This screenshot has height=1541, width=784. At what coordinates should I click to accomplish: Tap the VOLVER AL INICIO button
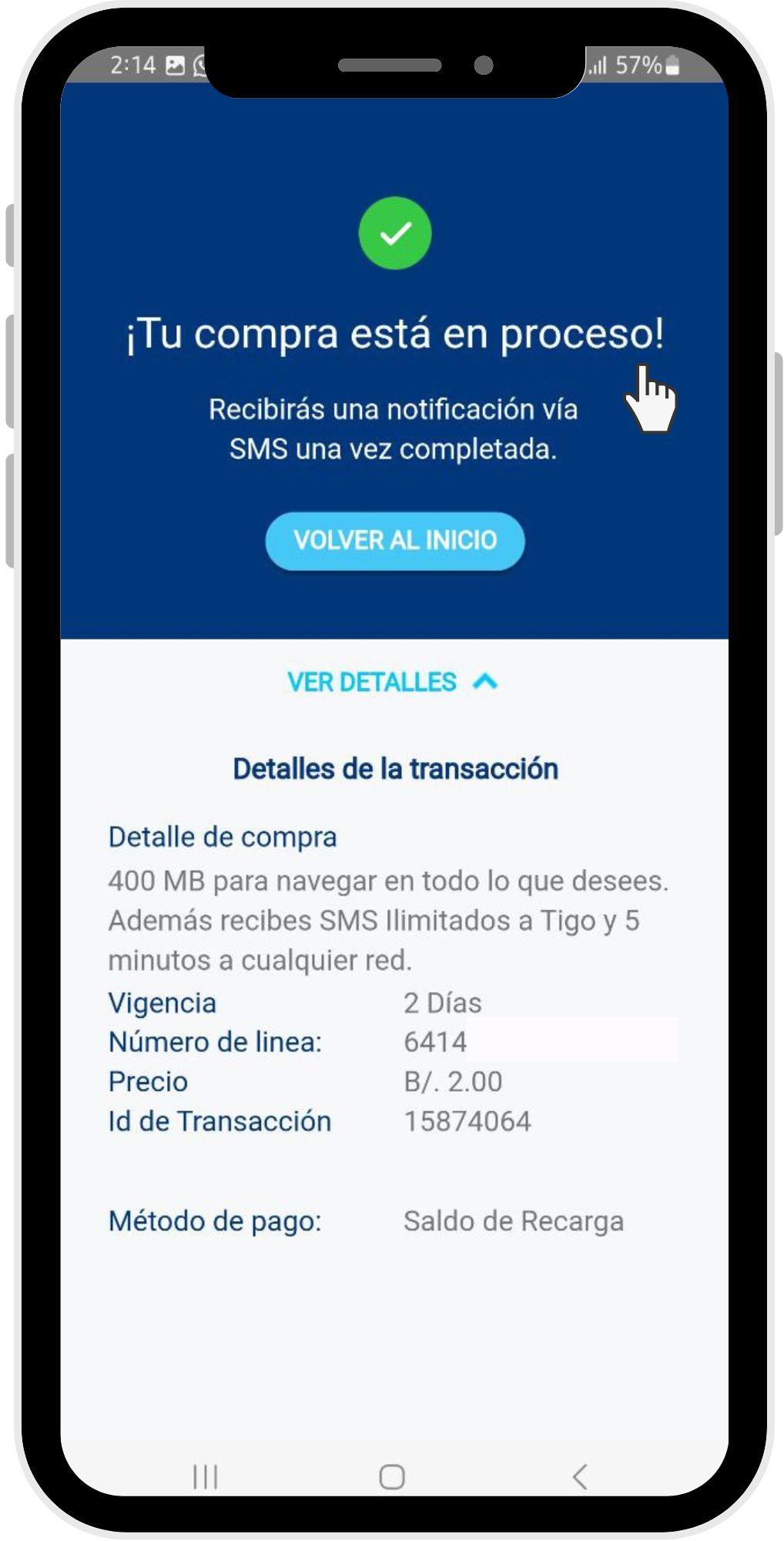394,541
